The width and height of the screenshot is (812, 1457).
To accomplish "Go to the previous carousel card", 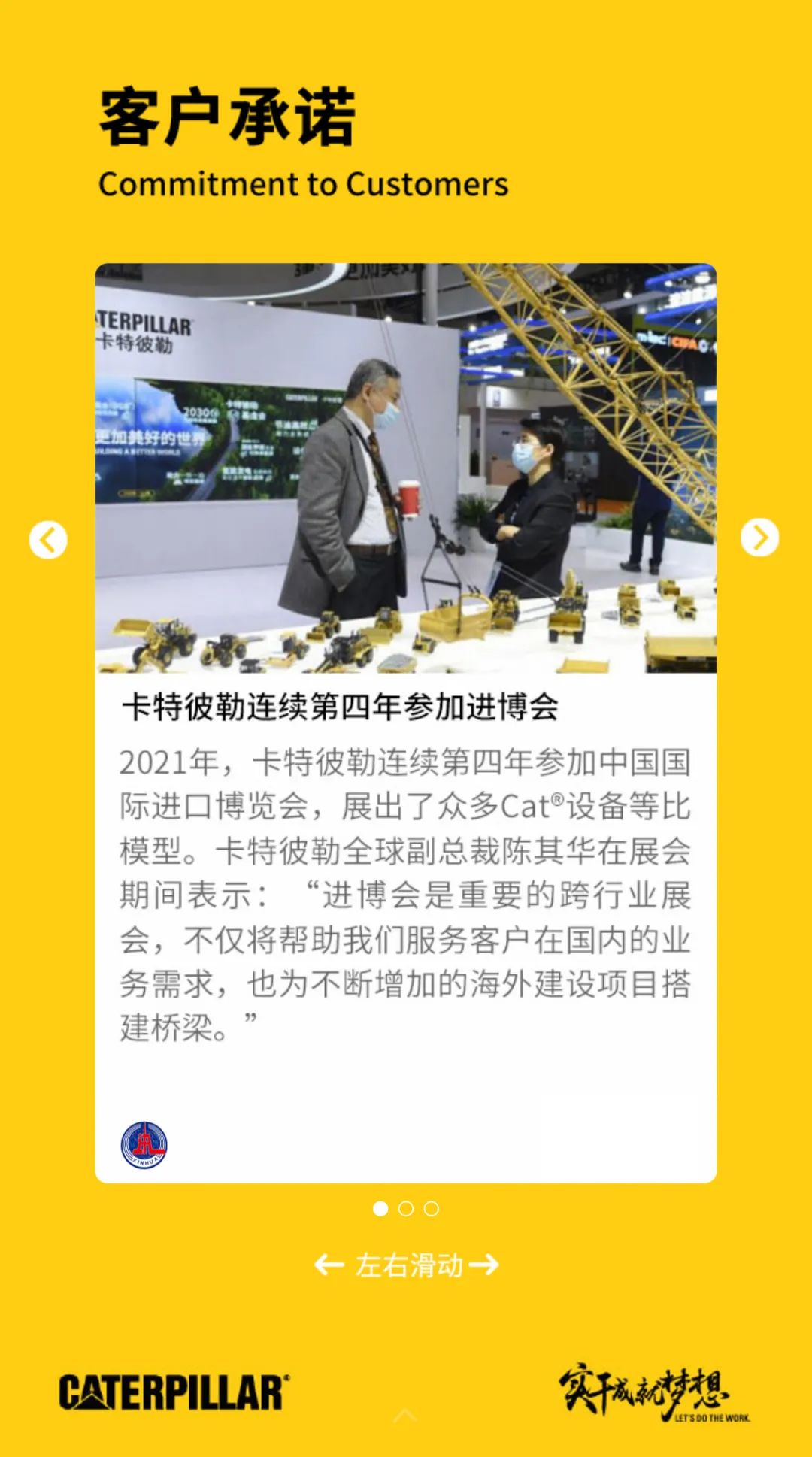I will [x=48, y=540].
